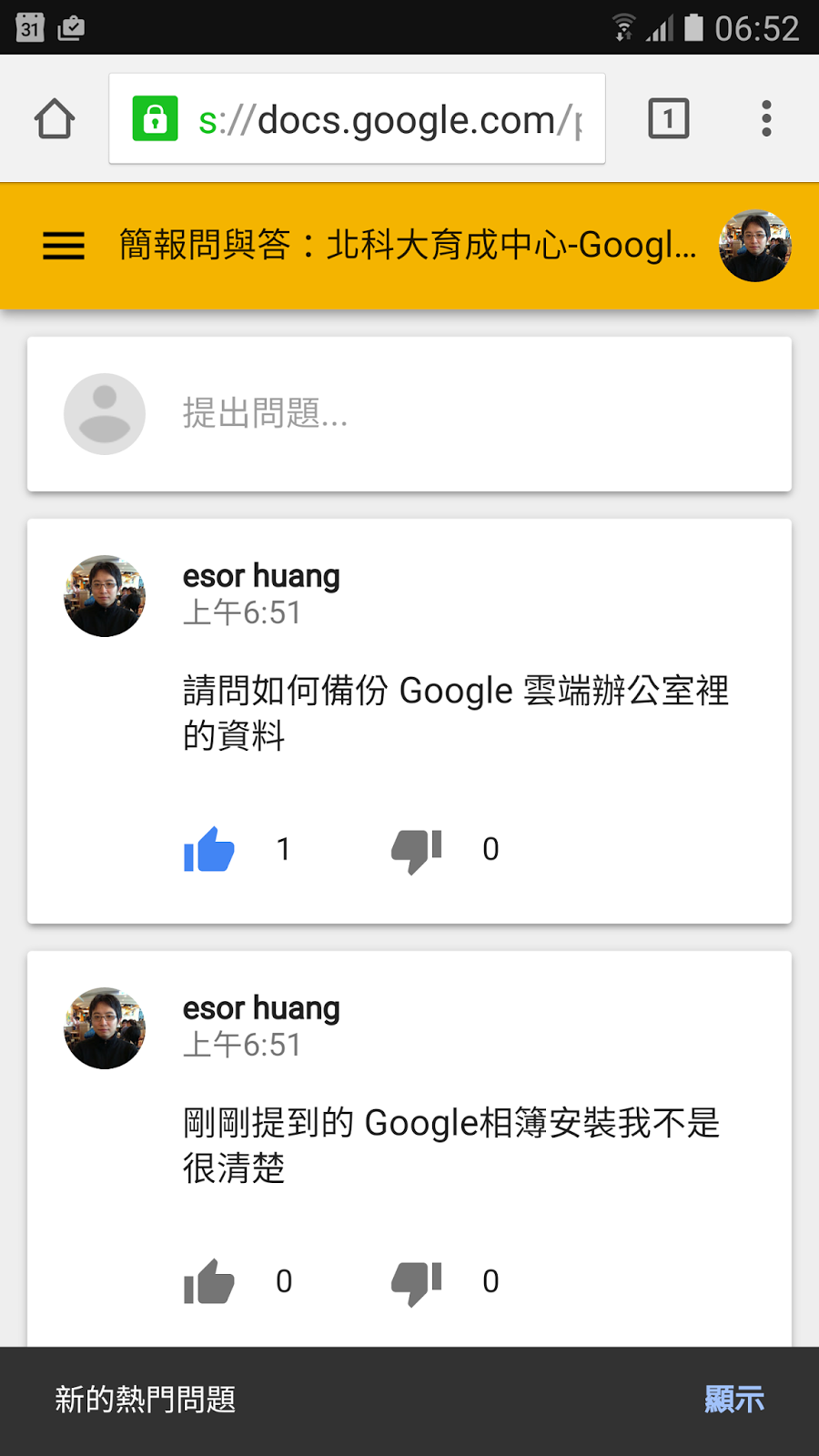Downvote the Google相簿 installation question

click(x=416, y=1282)
